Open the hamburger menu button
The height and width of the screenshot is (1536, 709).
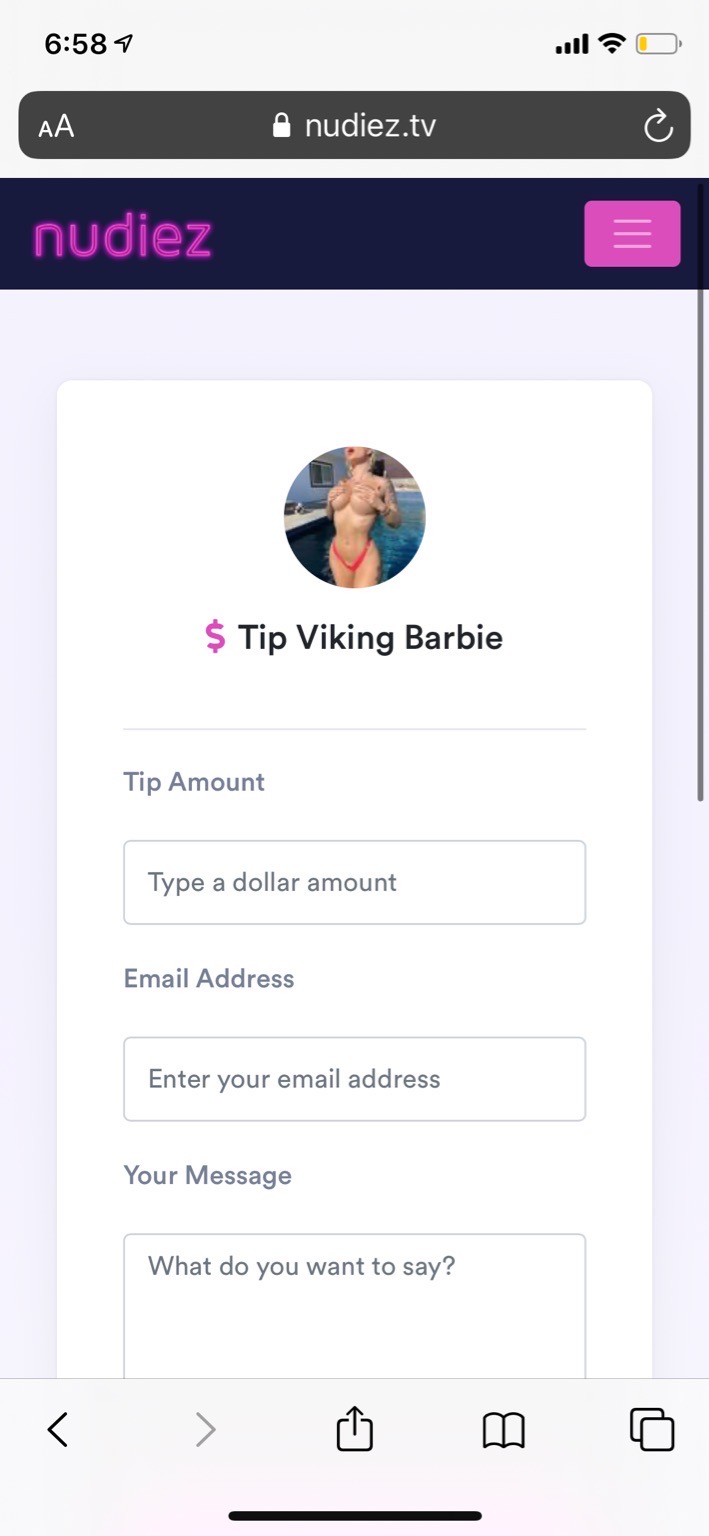[x=632, y=233]
